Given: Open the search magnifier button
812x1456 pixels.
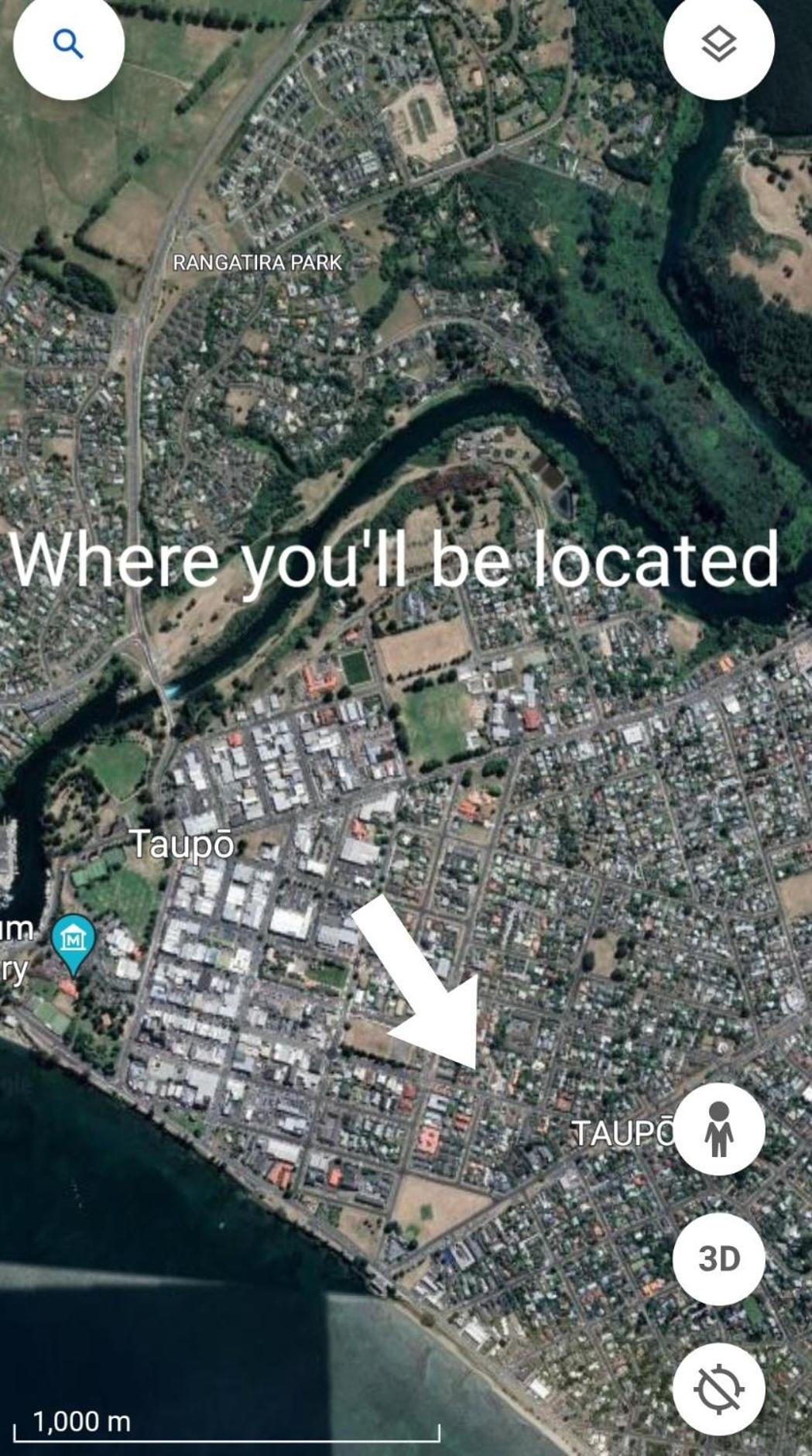Looking at the screenshot, I should [x=68, y=44].
